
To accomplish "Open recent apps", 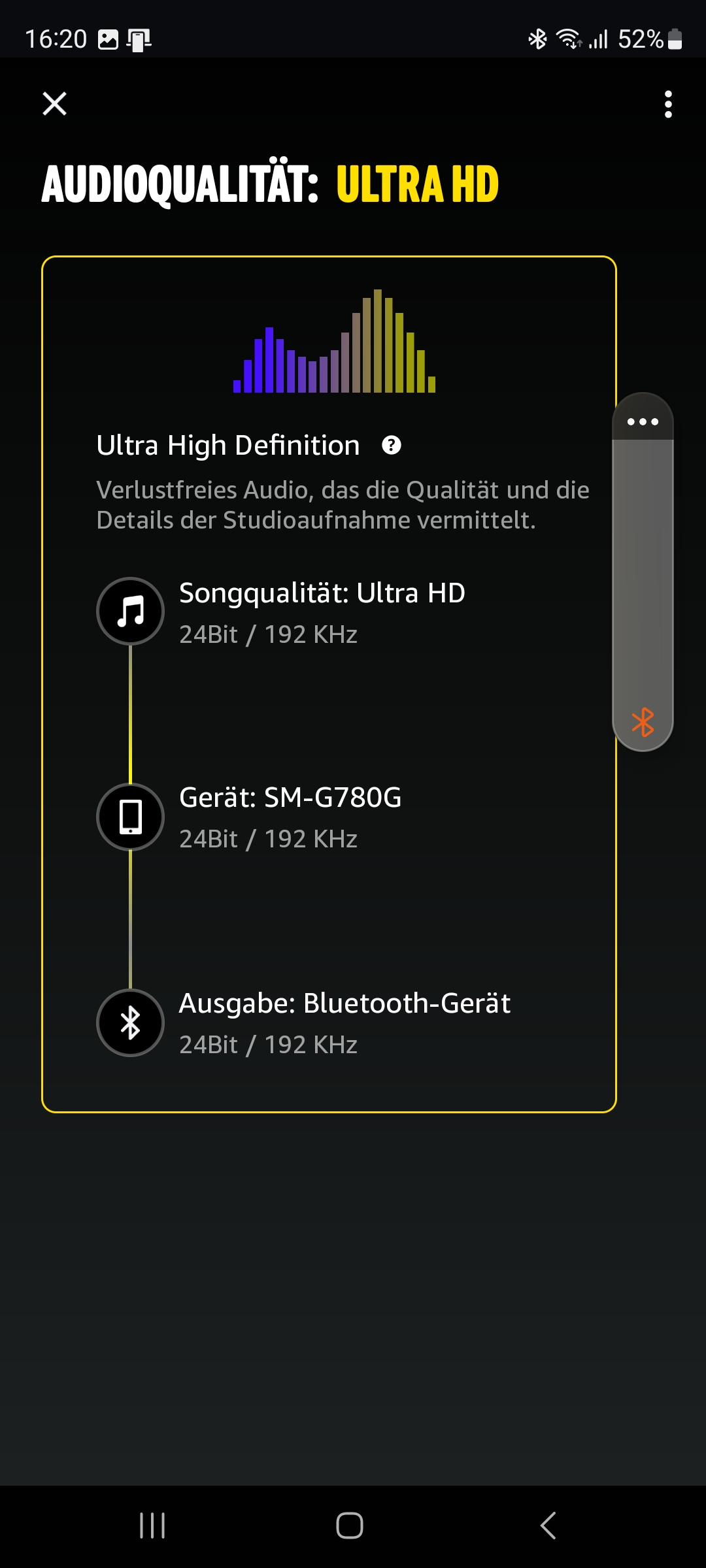I will (x=152, y=1526).
